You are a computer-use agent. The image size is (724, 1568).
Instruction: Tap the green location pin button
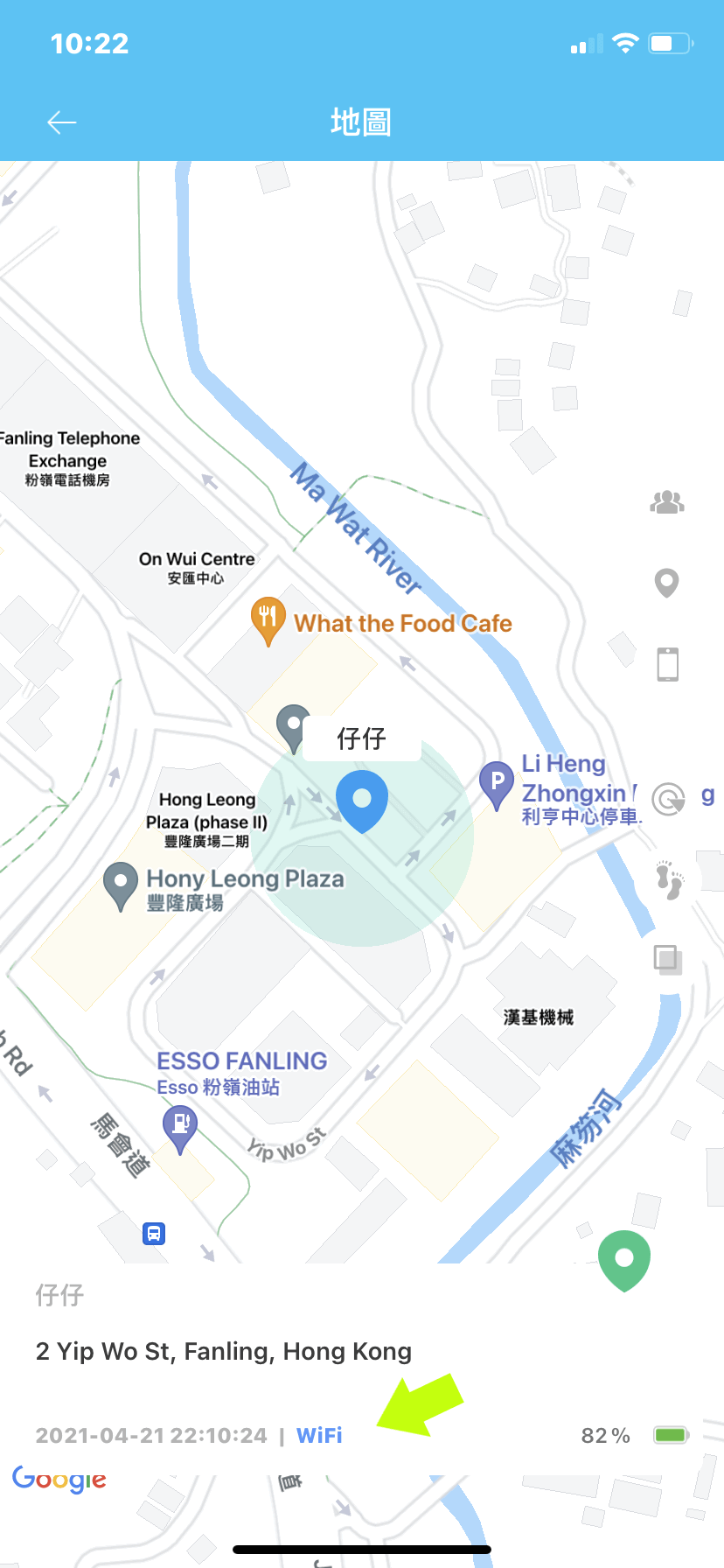coord(624,1259)
